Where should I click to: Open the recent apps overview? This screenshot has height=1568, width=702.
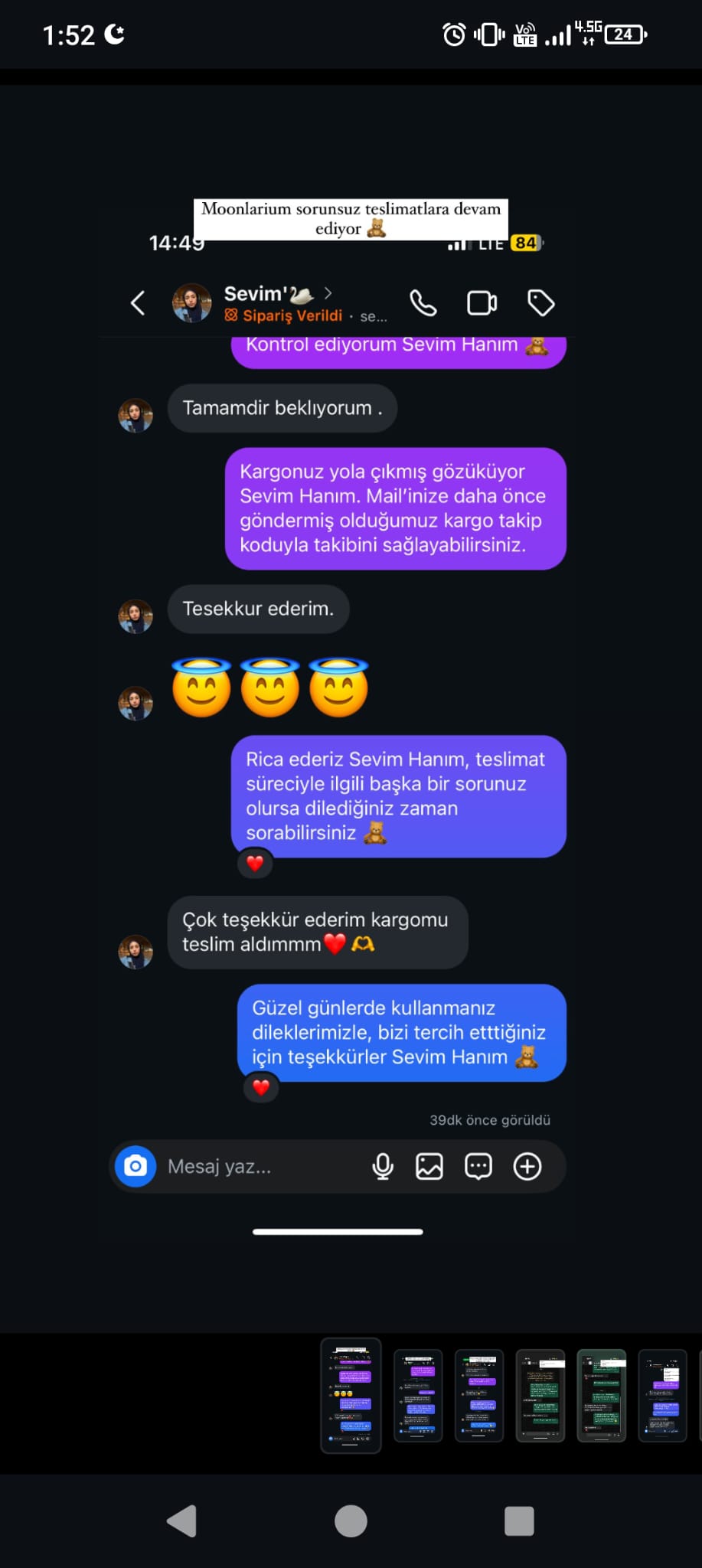point(519,1521)
